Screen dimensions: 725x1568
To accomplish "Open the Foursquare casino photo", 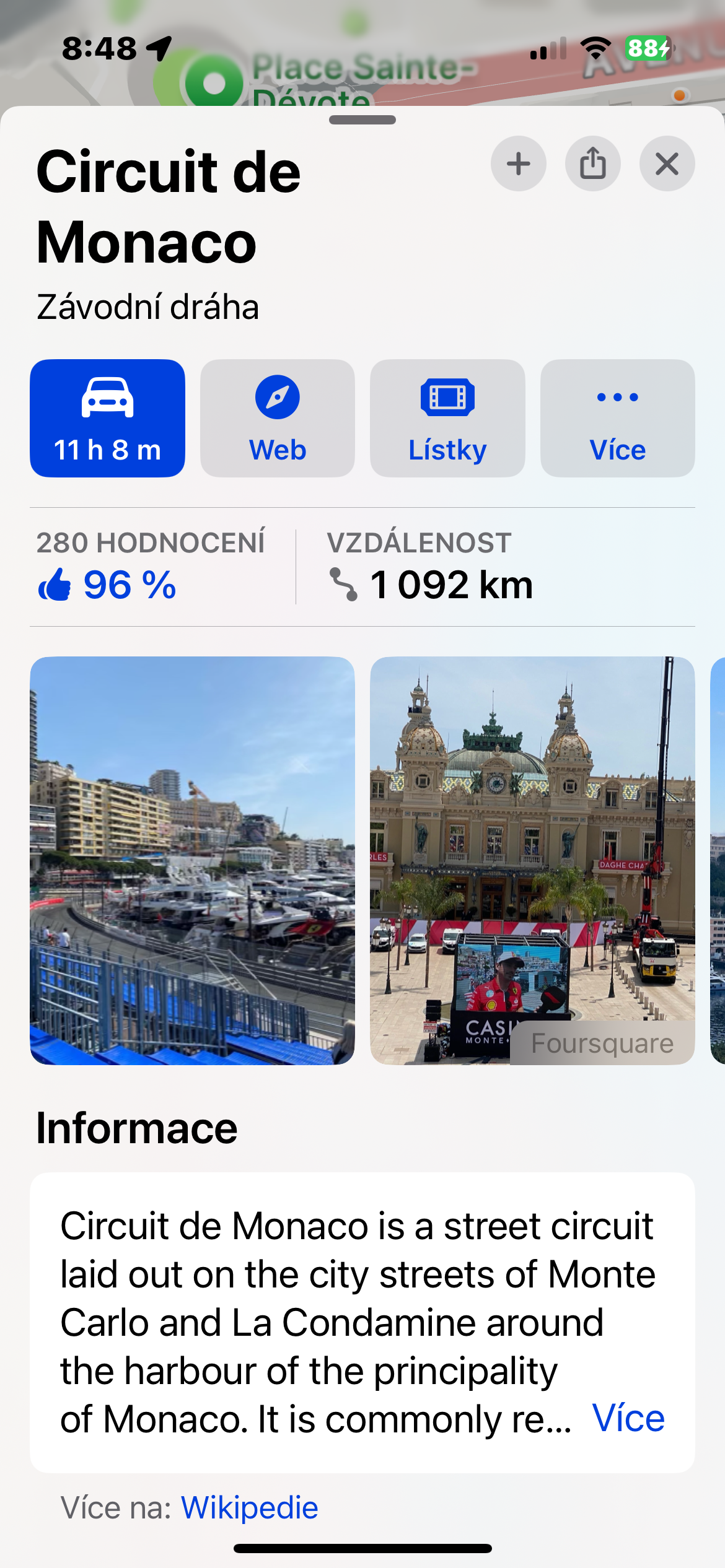I will pyautogui.click(x=532, y=860).
